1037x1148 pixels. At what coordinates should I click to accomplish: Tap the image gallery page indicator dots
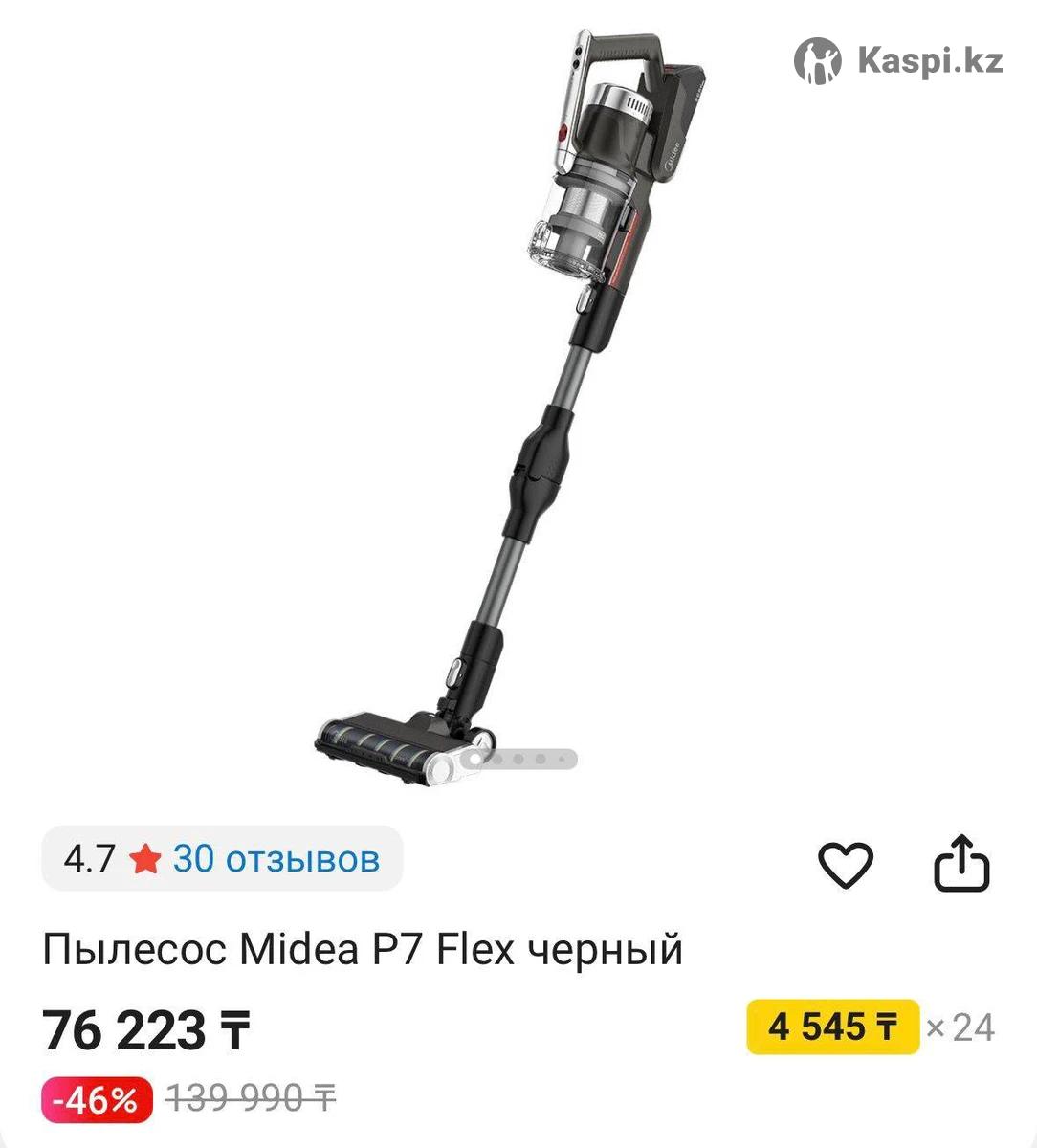(518, 759)
